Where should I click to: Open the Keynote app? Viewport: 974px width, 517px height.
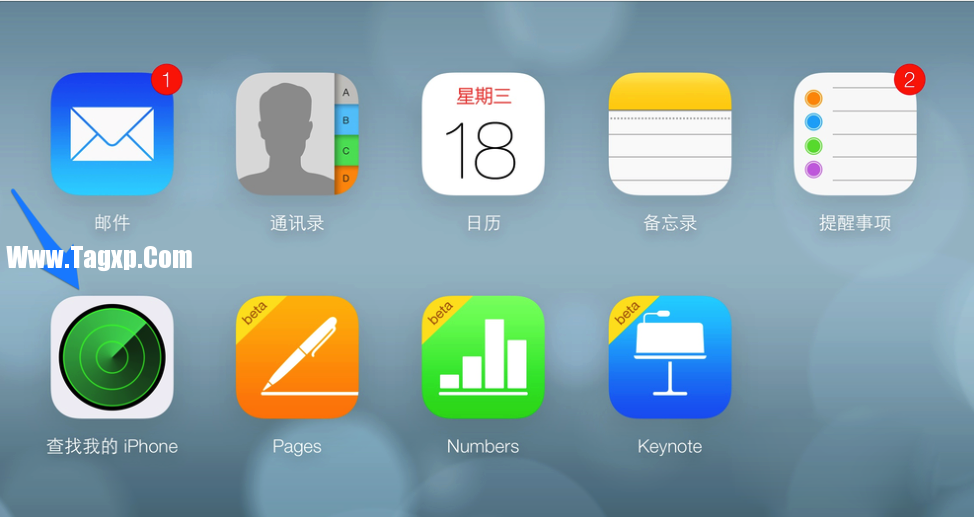click(669, 357)
